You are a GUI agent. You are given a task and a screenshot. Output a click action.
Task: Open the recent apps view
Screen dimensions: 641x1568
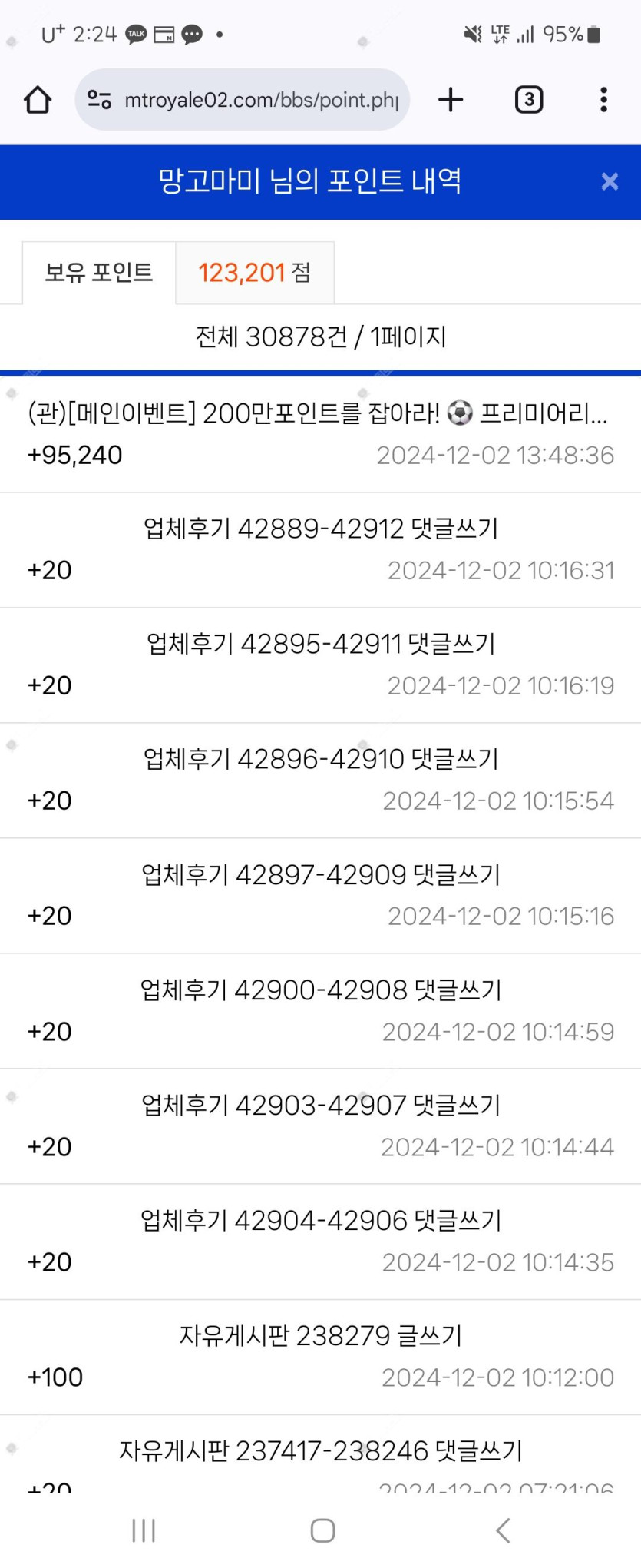[144, 1530]
